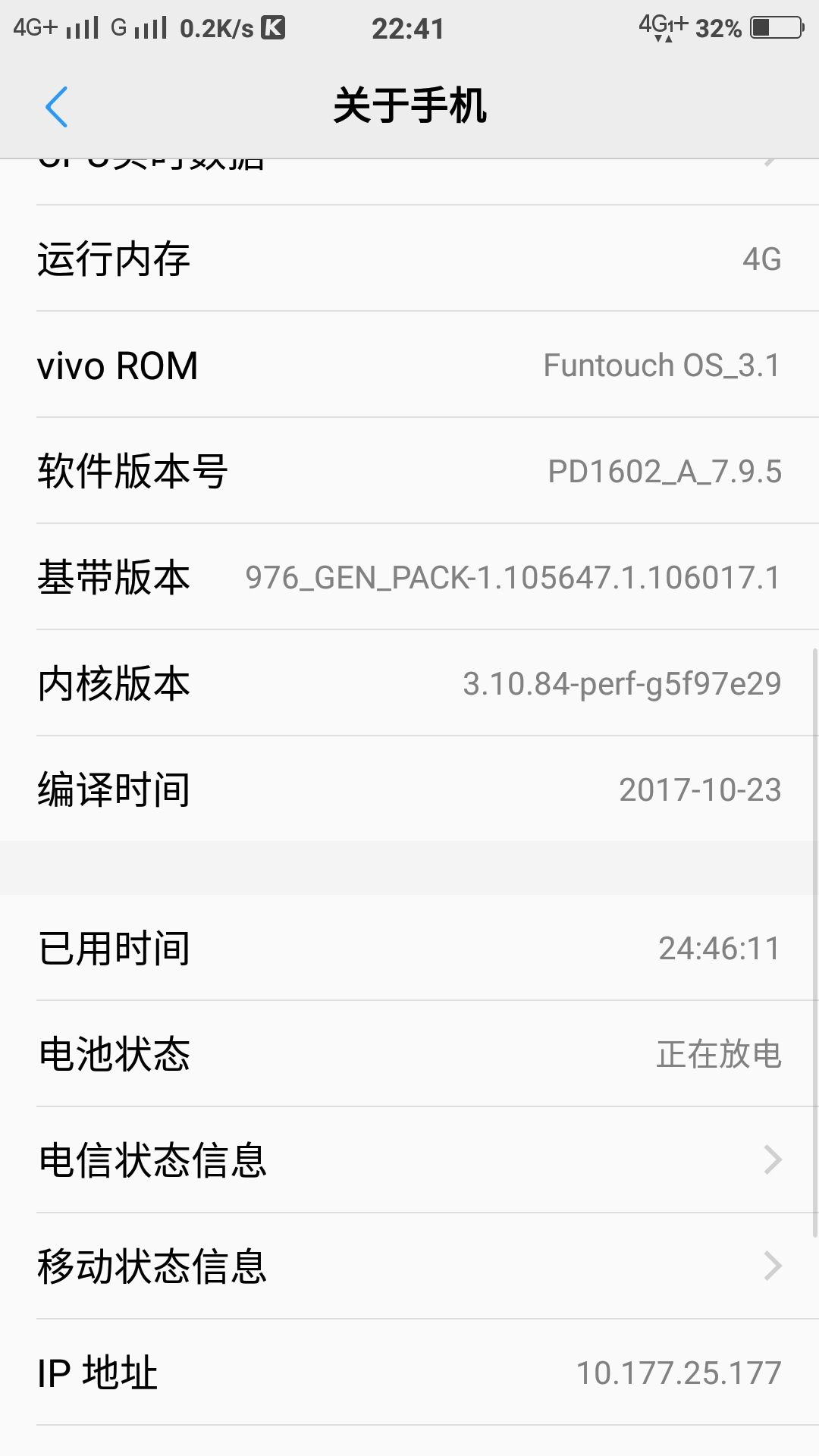Go back from 关于手机 page

[x=57, y=107]
